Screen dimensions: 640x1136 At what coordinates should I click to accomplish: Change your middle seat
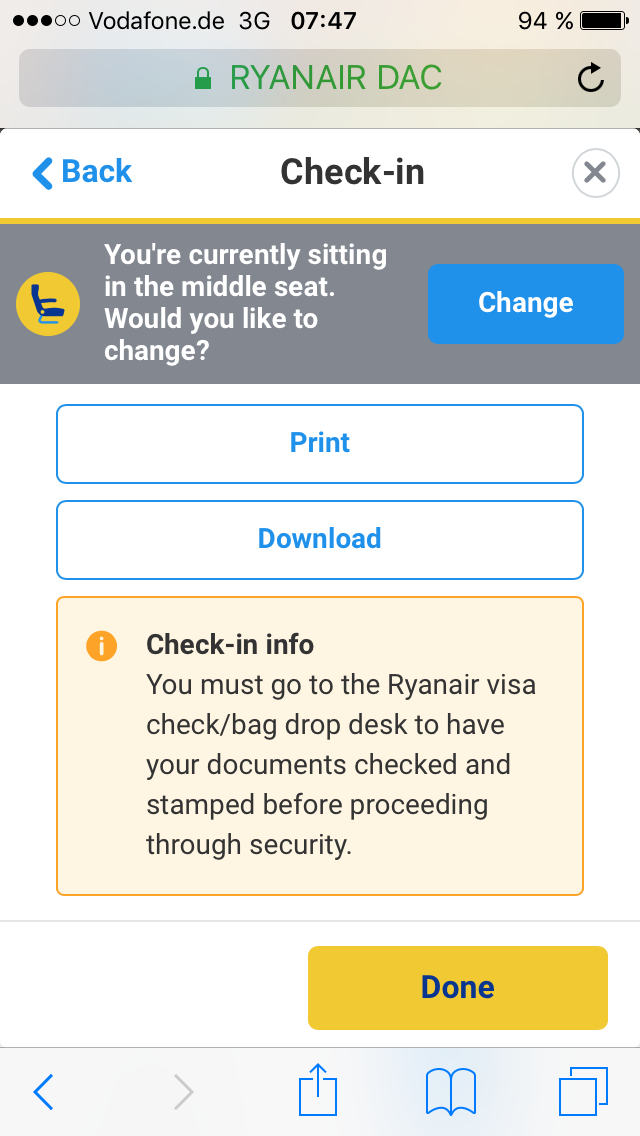525,303
